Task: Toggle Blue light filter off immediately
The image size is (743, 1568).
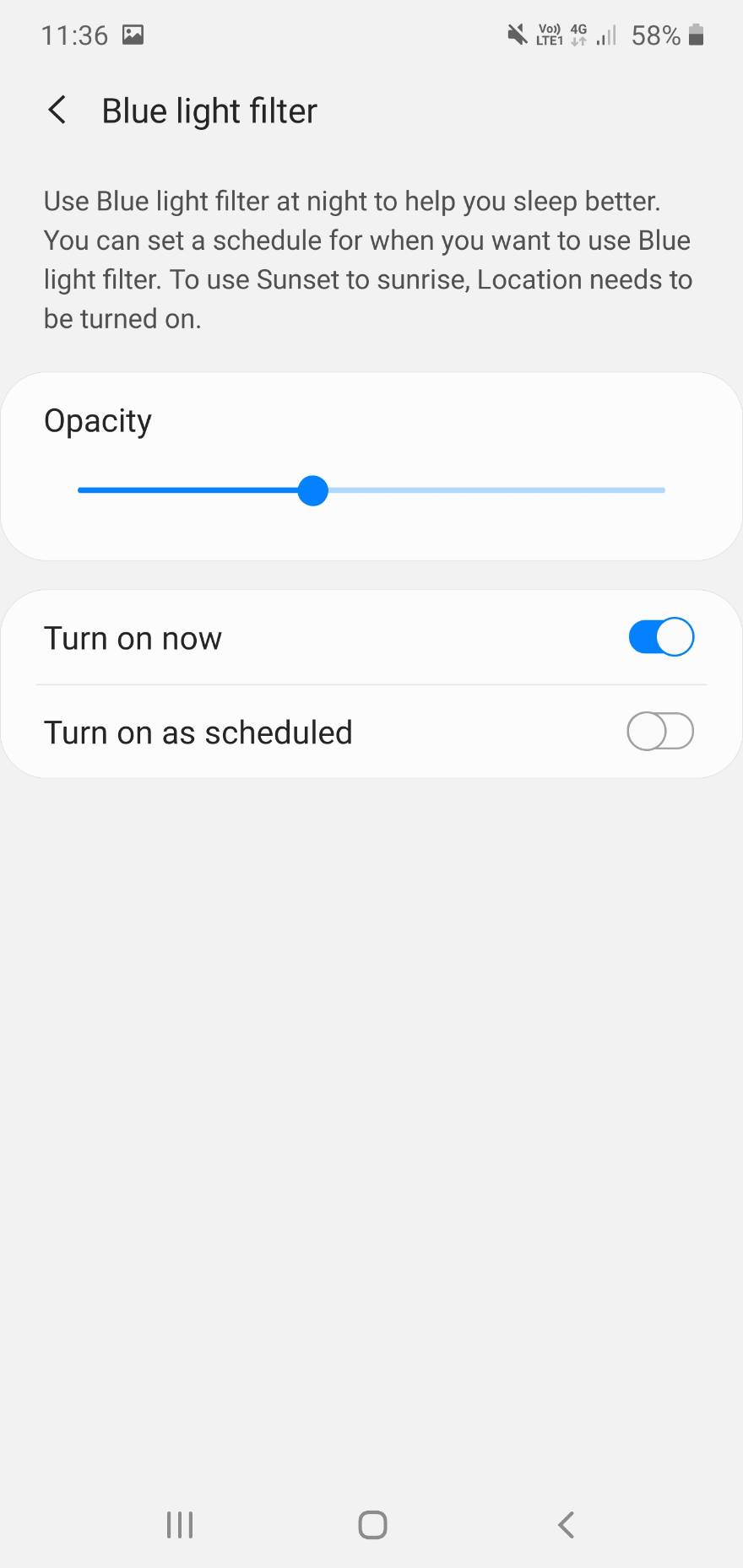Action: point(660,636)
